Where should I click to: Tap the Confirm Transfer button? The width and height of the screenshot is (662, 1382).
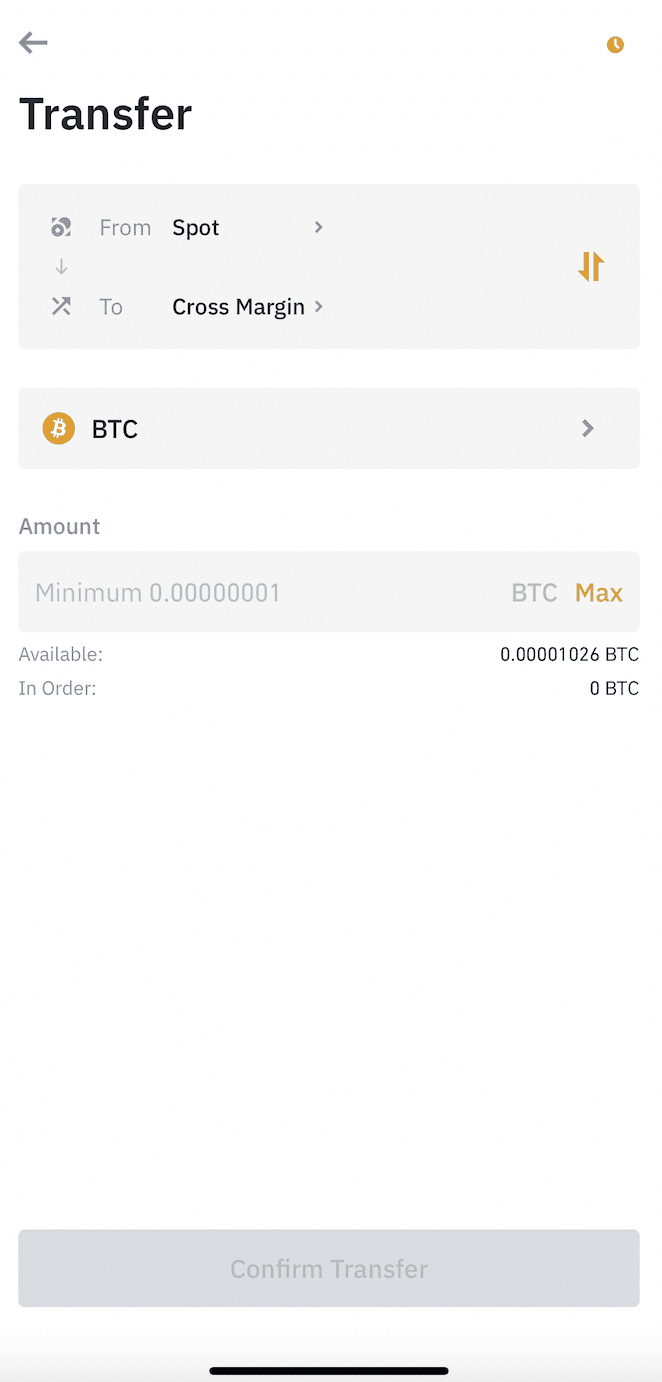click(x=328, y=1268)
